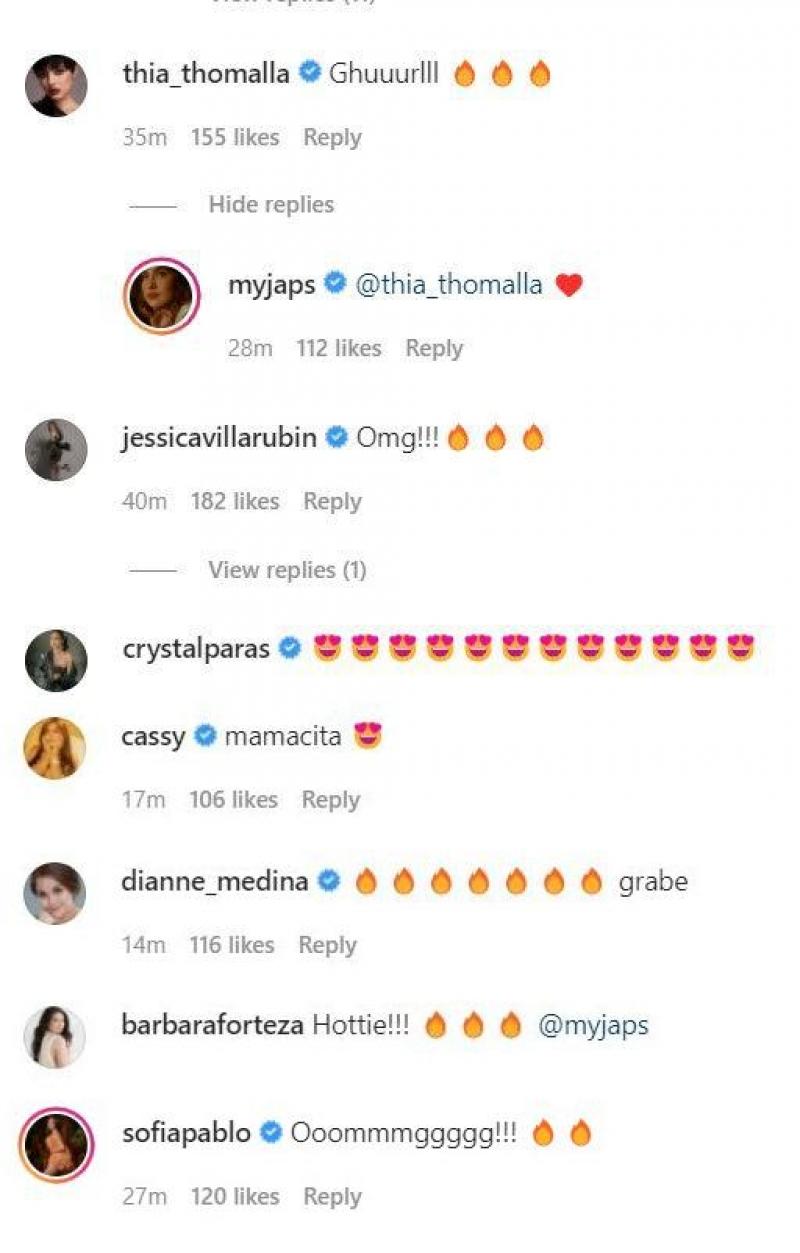Open the 112 likes on myjaps' reply
800x1253 pixels.
(x=340, y=348)
